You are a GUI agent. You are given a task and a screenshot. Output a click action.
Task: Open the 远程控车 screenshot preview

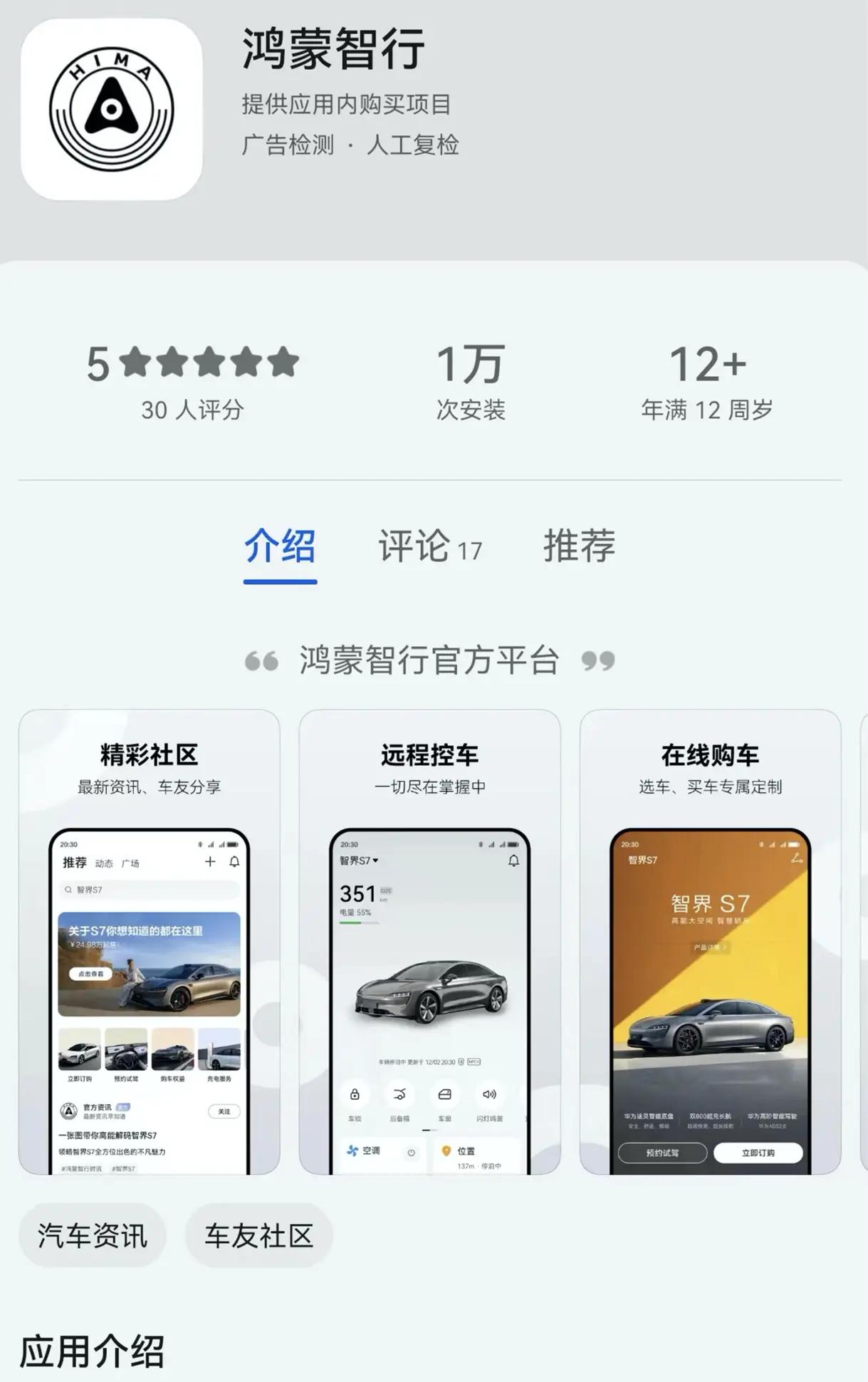click(429, 941)
